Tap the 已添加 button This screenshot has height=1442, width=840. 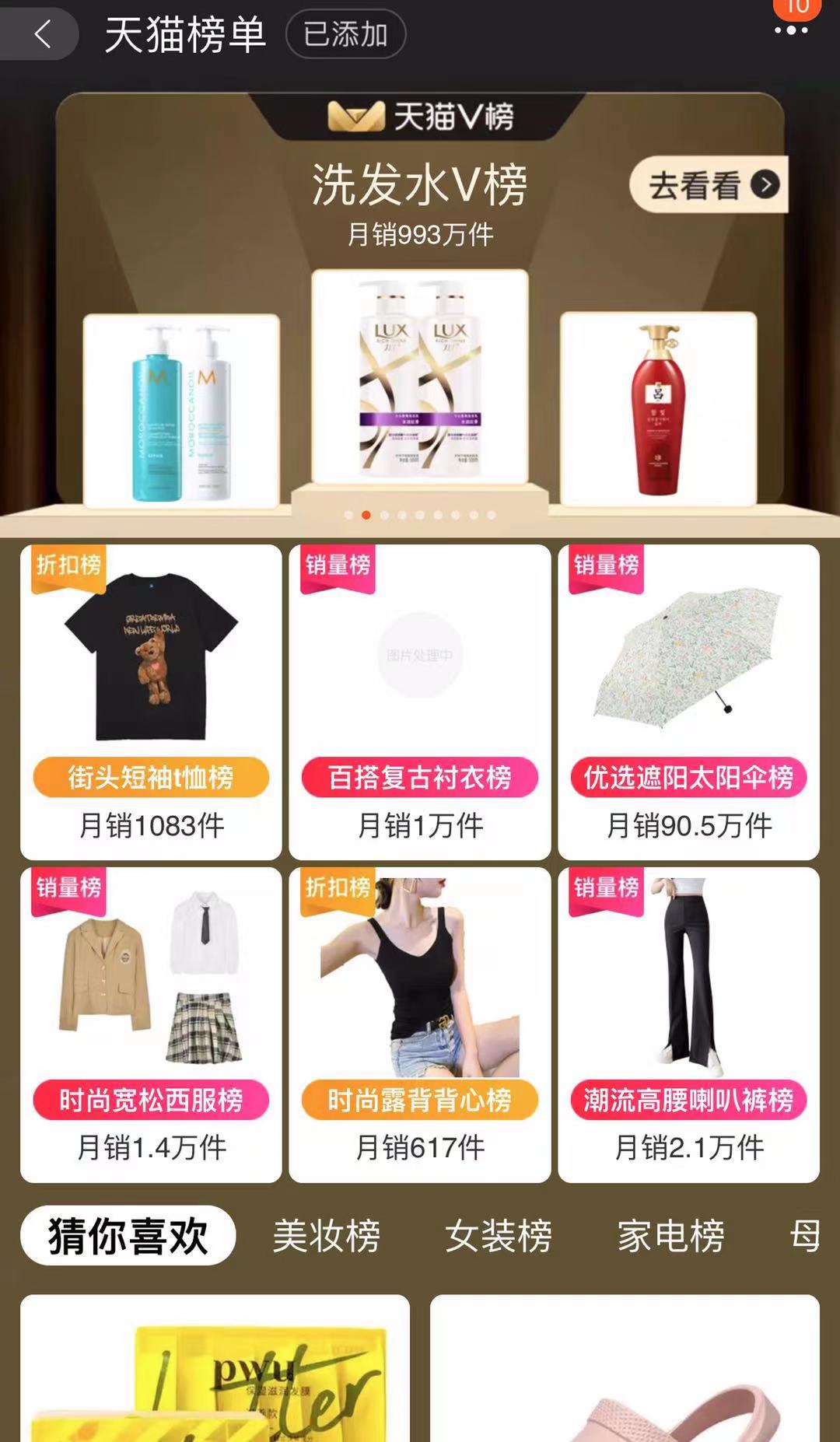(345, 34)
